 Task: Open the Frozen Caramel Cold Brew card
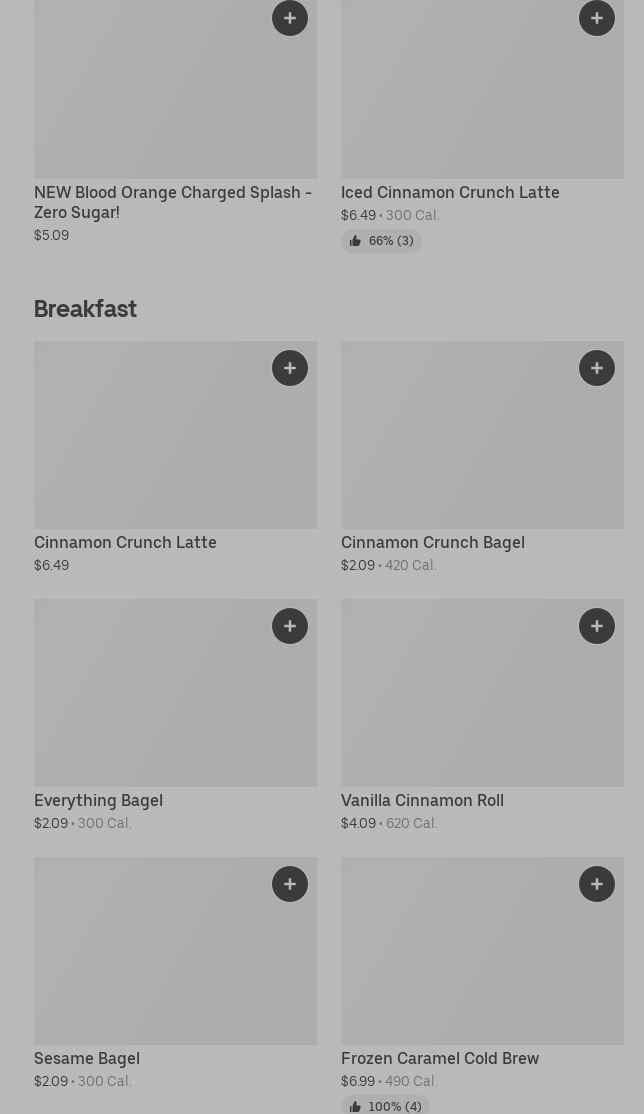click(x=483, y=985)
